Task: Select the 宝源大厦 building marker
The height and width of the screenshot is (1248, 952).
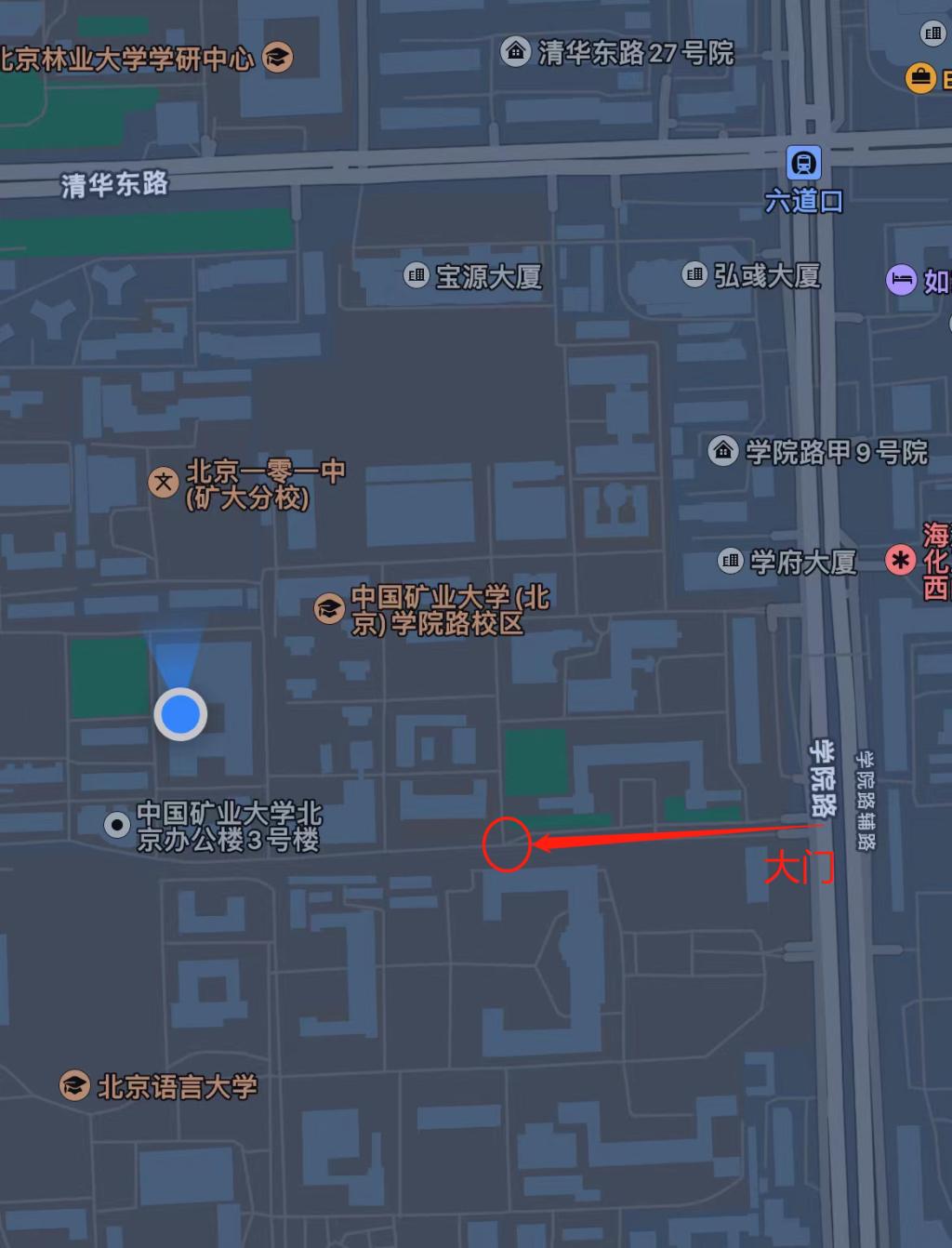Action: (416, 275)
